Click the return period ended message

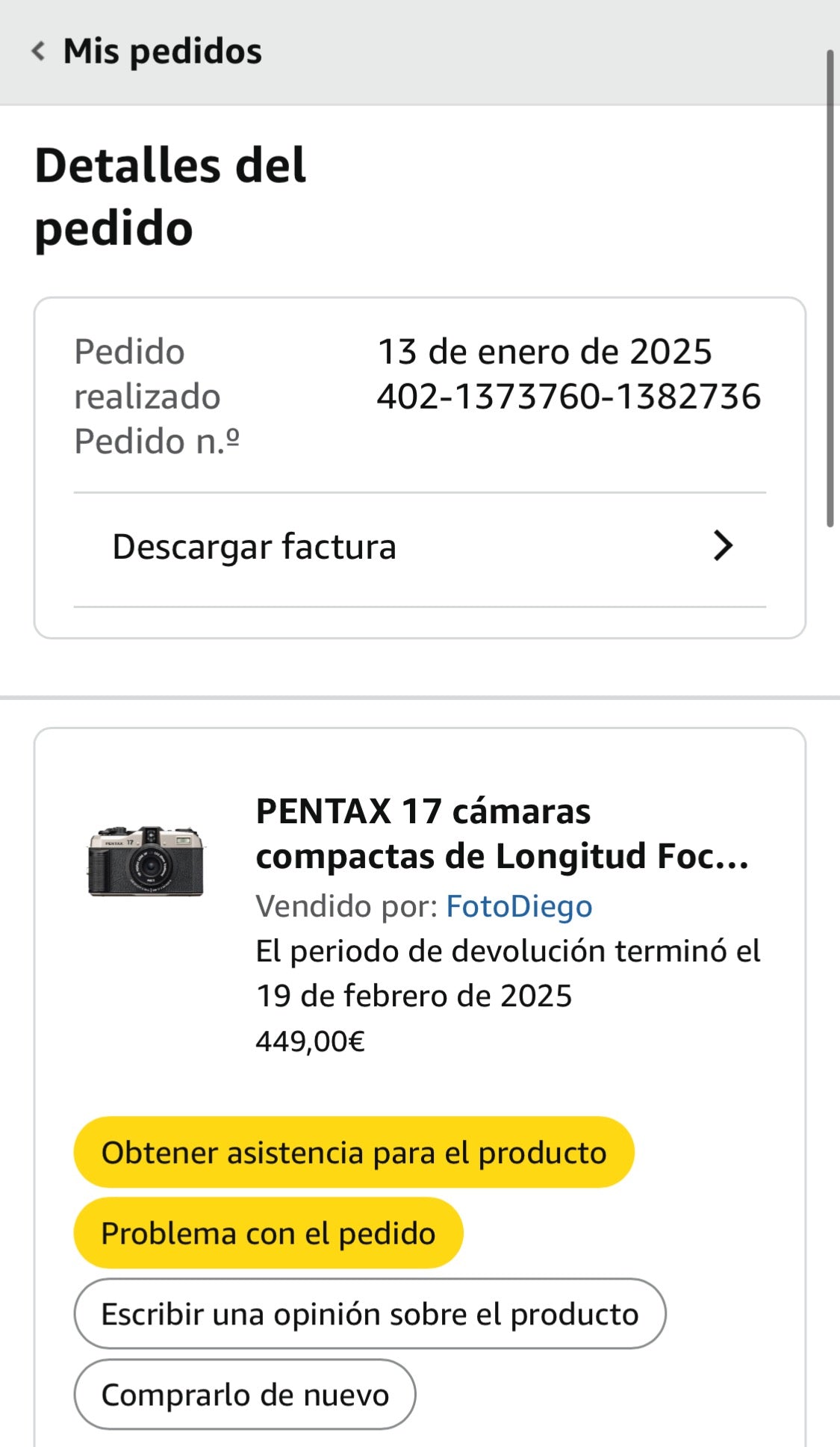(508, 972)
